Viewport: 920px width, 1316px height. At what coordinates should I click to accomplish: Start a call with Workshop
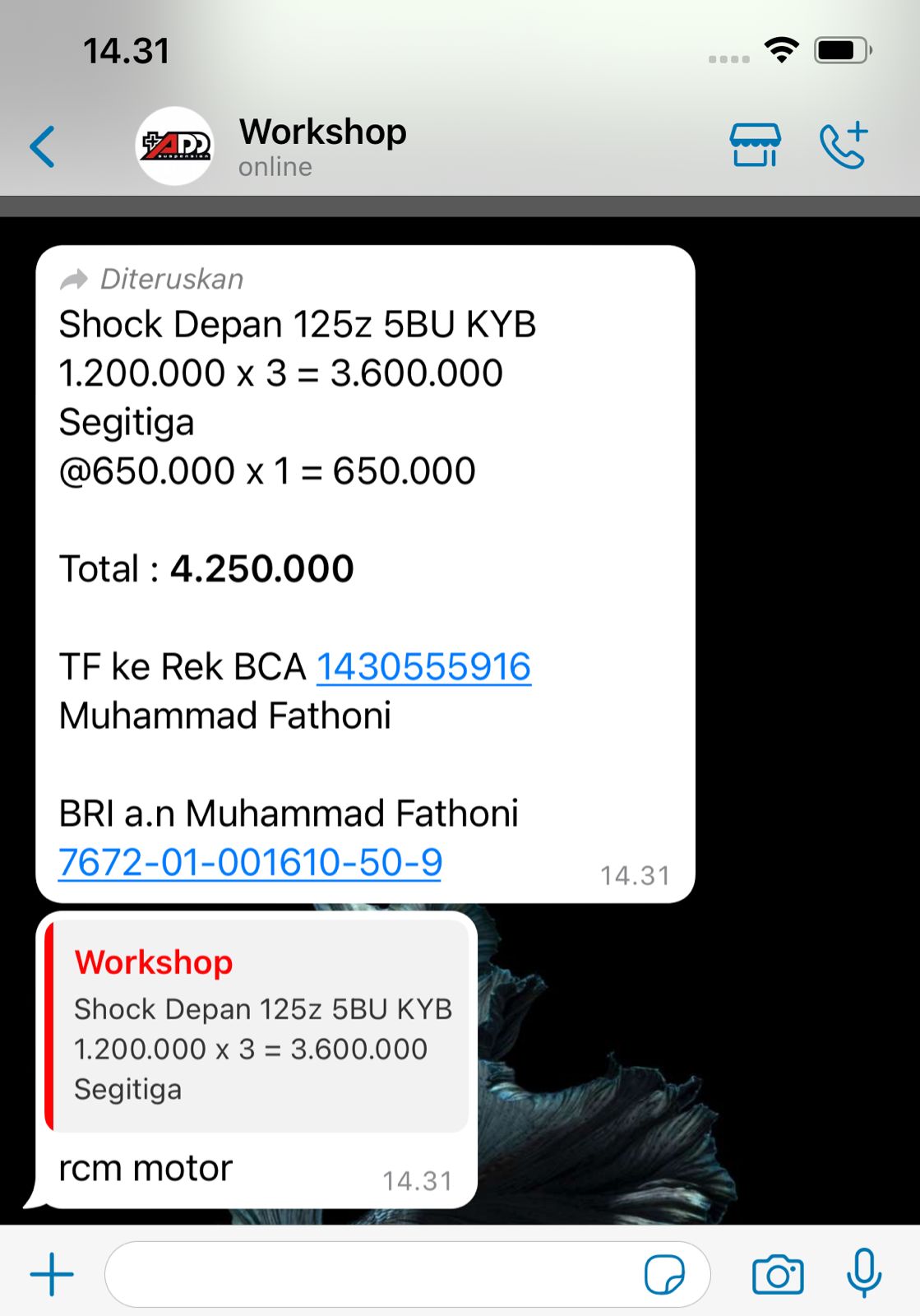coord(844,146)
